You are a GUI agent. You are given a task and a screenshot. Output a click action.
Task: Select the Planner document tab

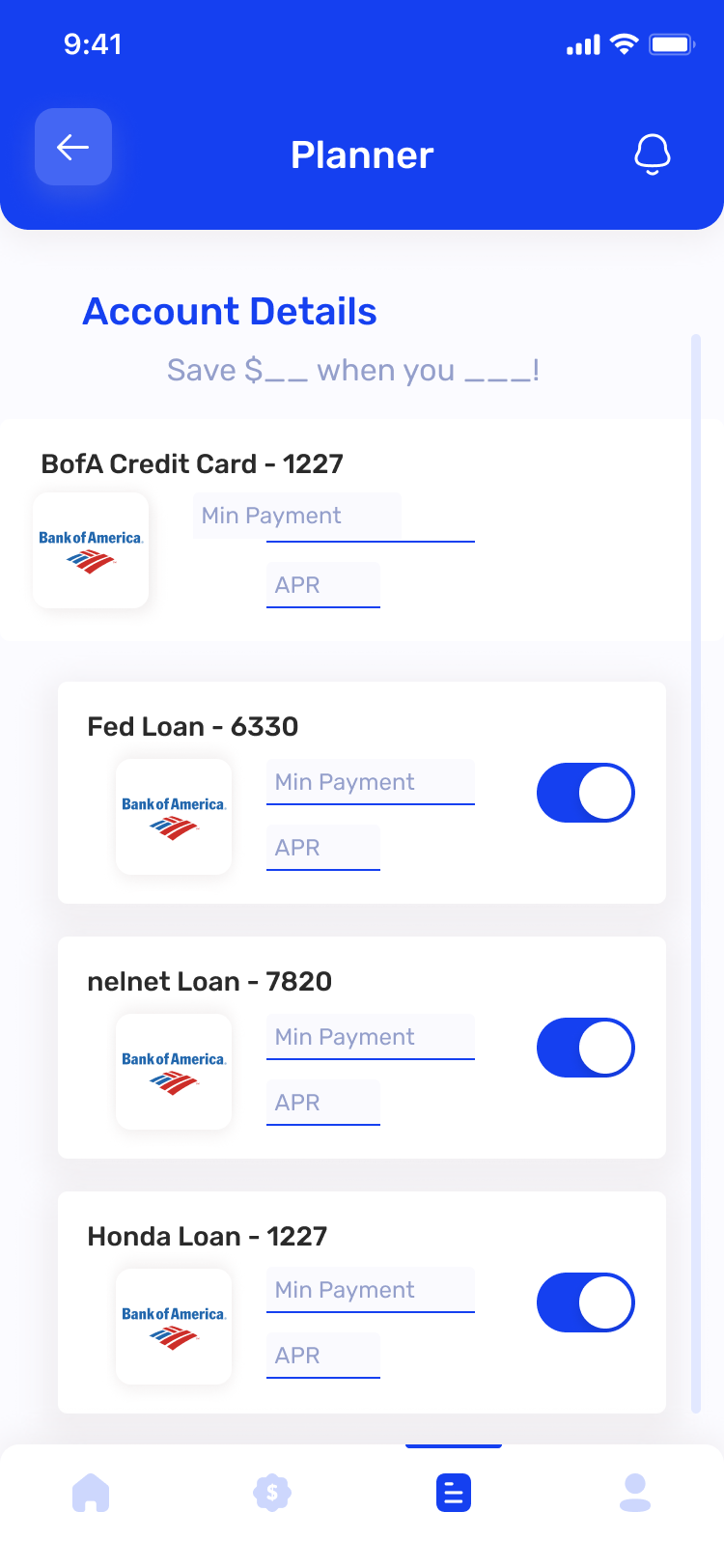pyautogui.click(x=454, y=1493)
